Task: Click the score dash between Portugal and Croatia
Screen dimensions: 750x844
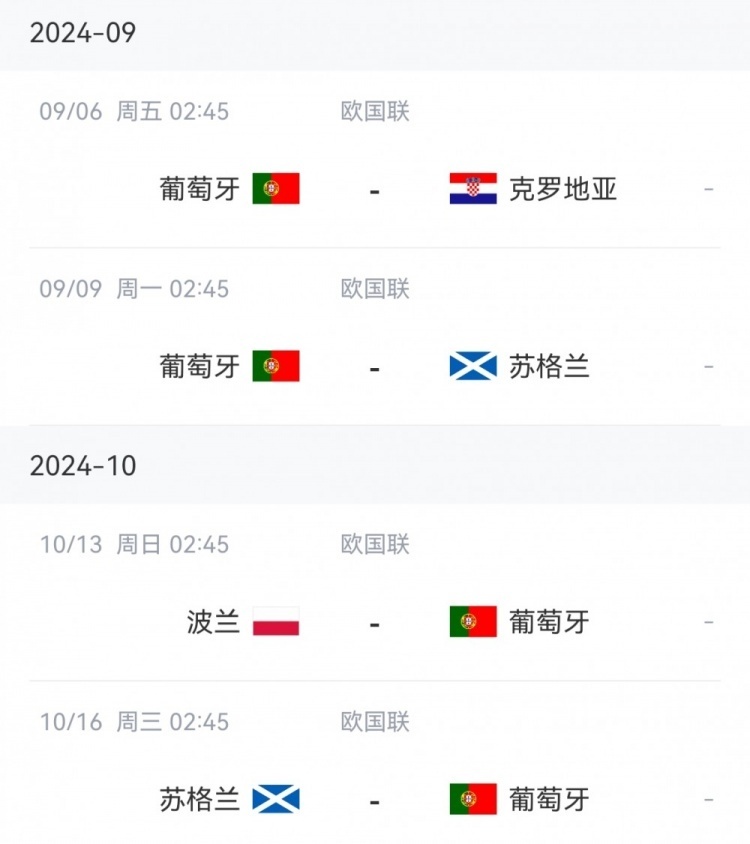Action: (x=375, y=188)
